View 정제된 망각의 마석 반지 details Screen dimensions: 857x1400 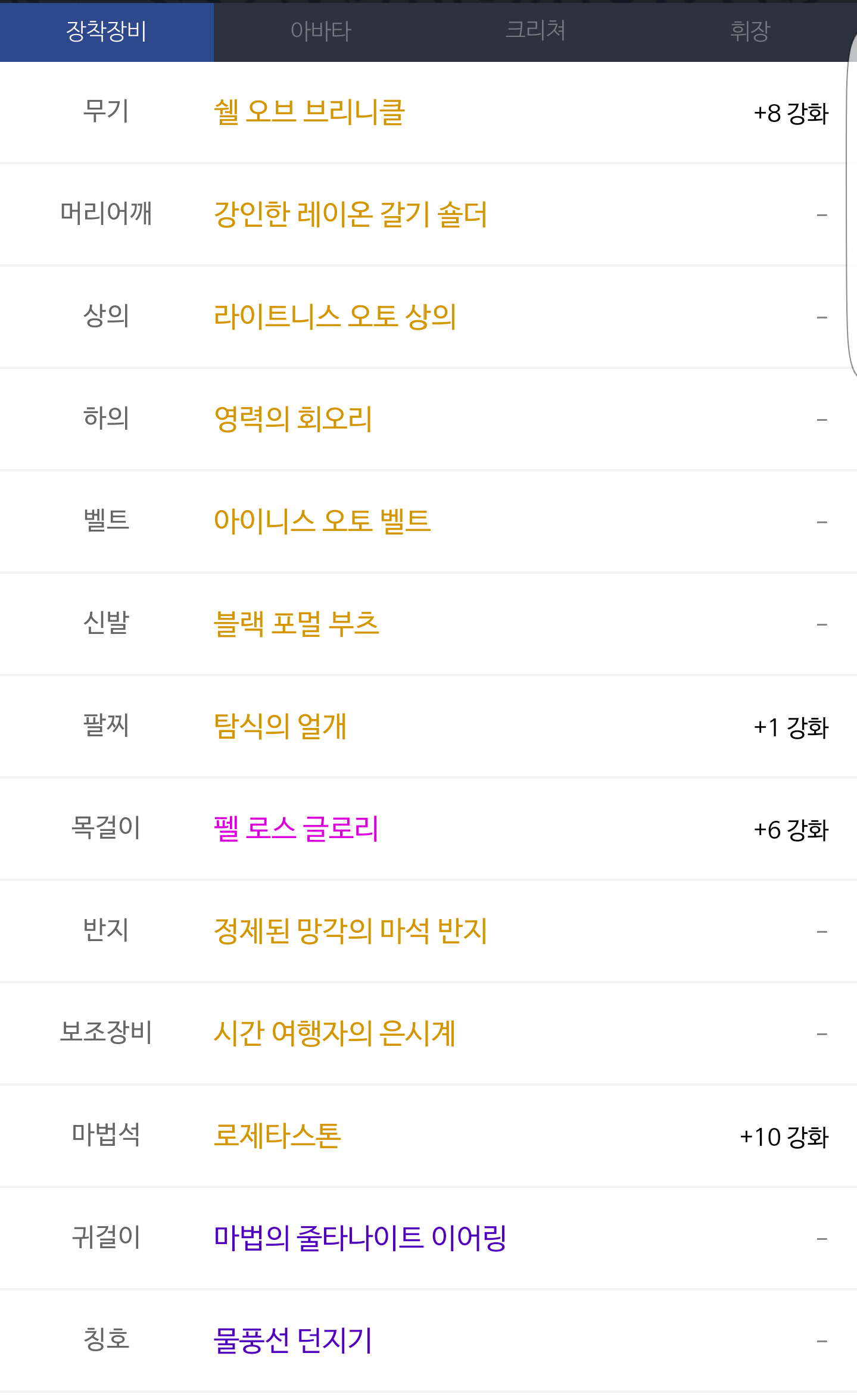[350, 931]
